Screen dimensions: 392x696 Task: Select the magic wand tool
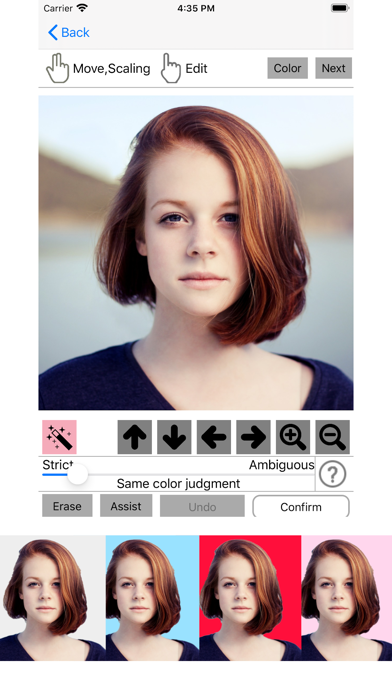point(59,437)
